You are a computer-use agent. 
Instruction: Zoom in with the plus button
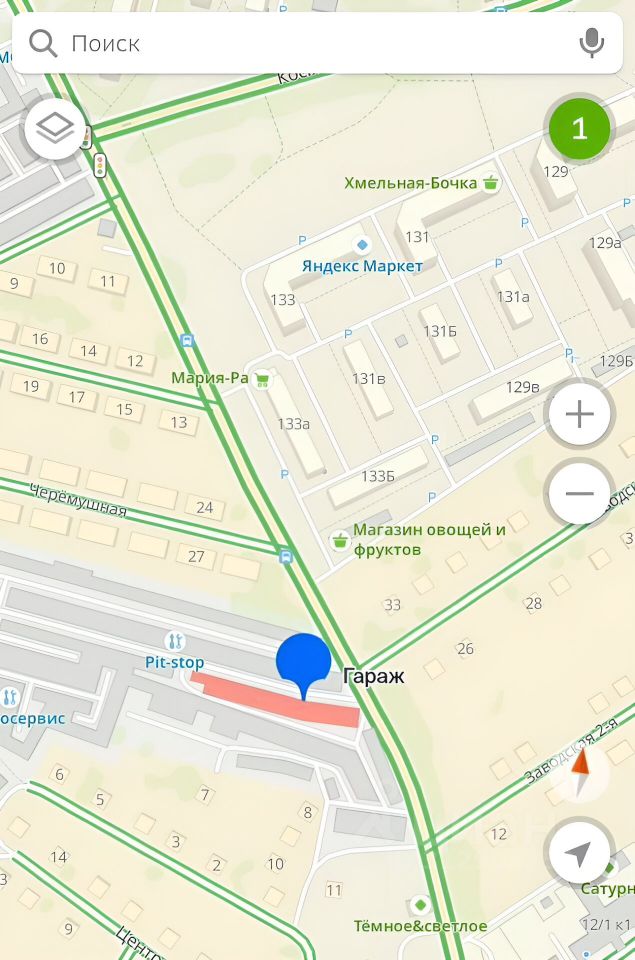(579, 414)
